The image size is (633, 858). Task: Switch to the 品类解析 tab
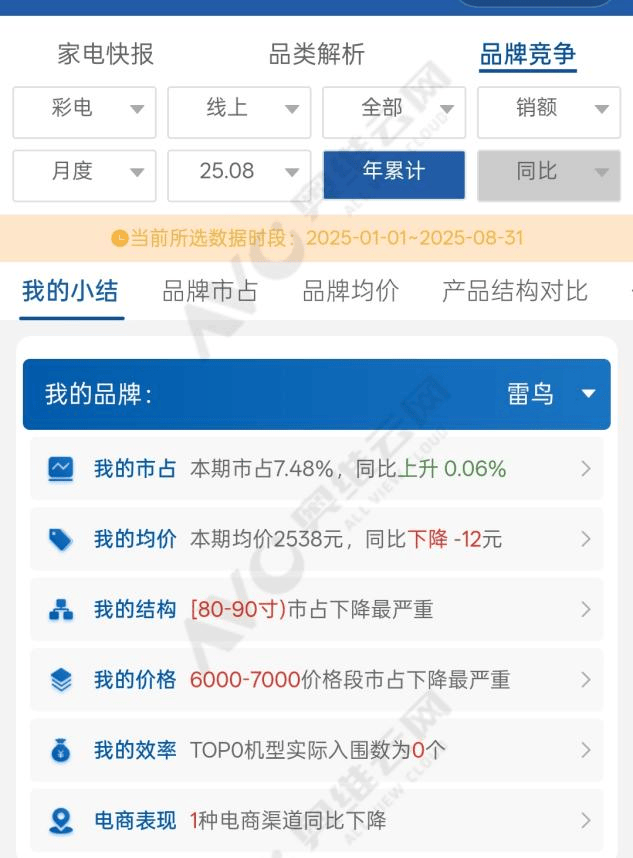317,54
